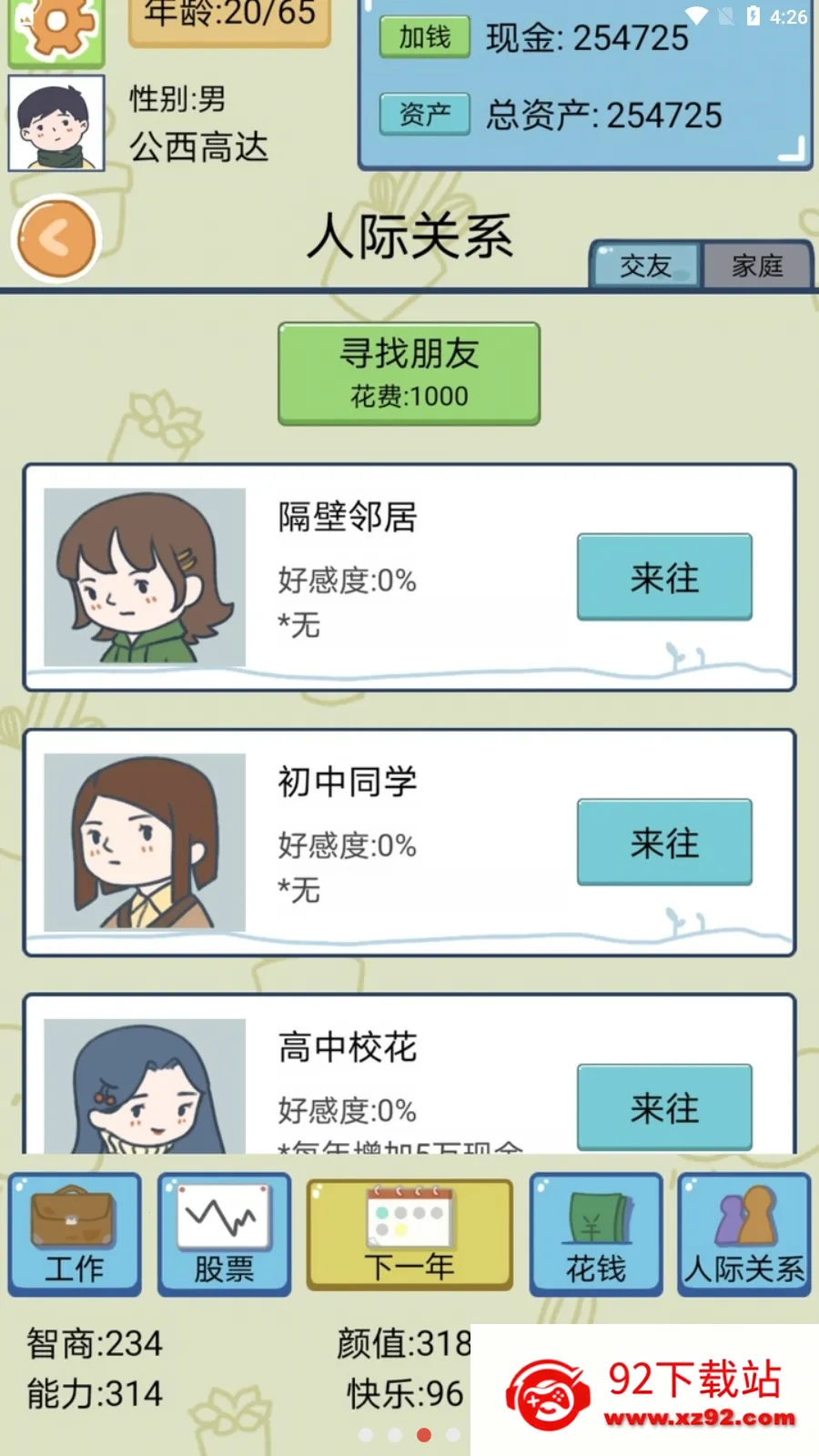The image size is (819, 1456).
Task: Tap 来往 for 初中同学
Action: pos(664,843)
